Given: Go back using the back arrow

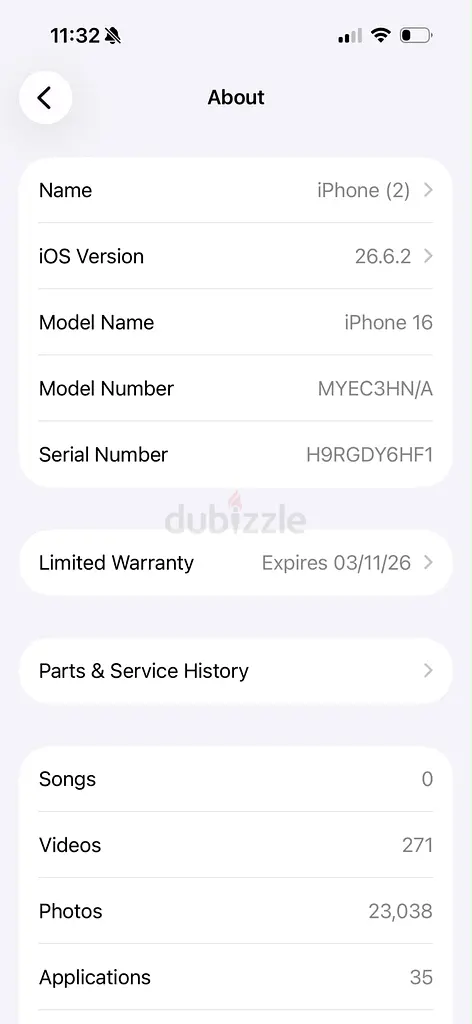Looking at the screenshot, I should (x=45, y=98).
